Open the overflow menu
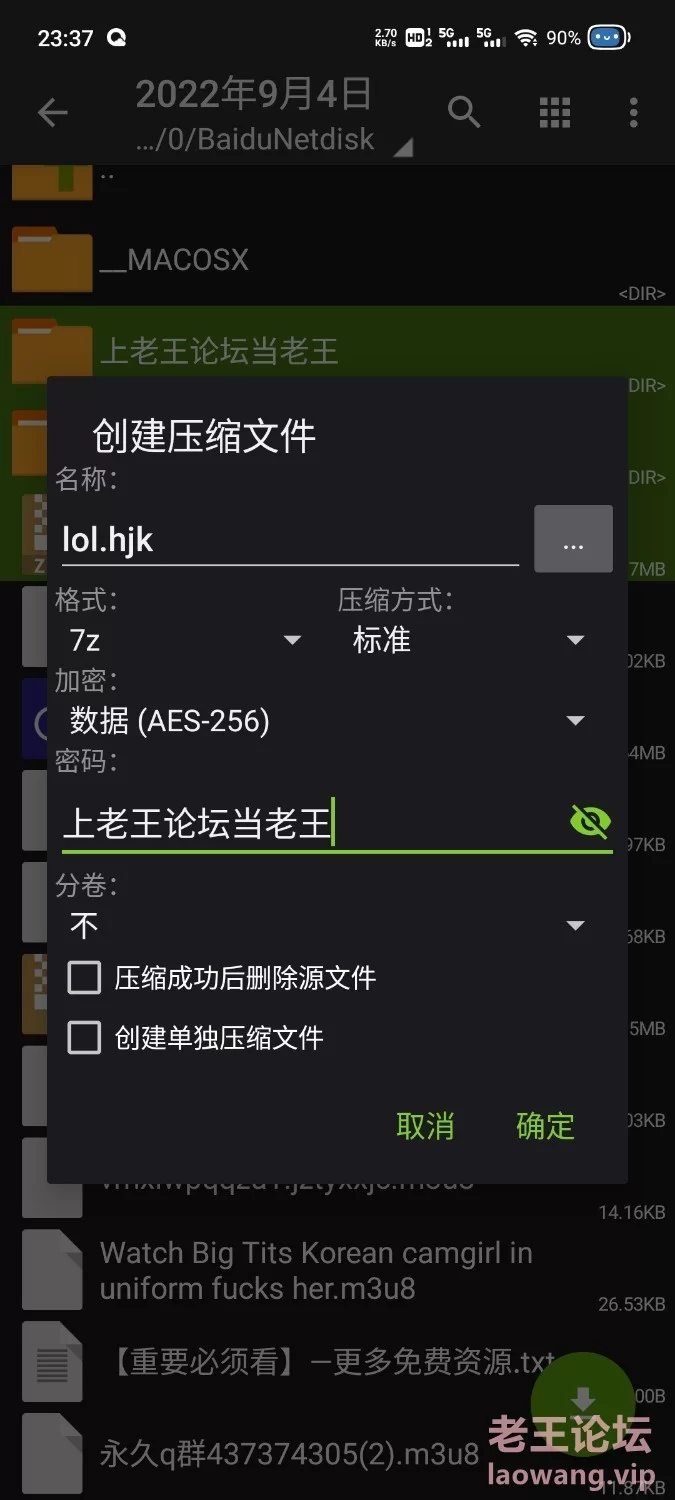Screen dimensions: 675x1500 coord(633,113)
